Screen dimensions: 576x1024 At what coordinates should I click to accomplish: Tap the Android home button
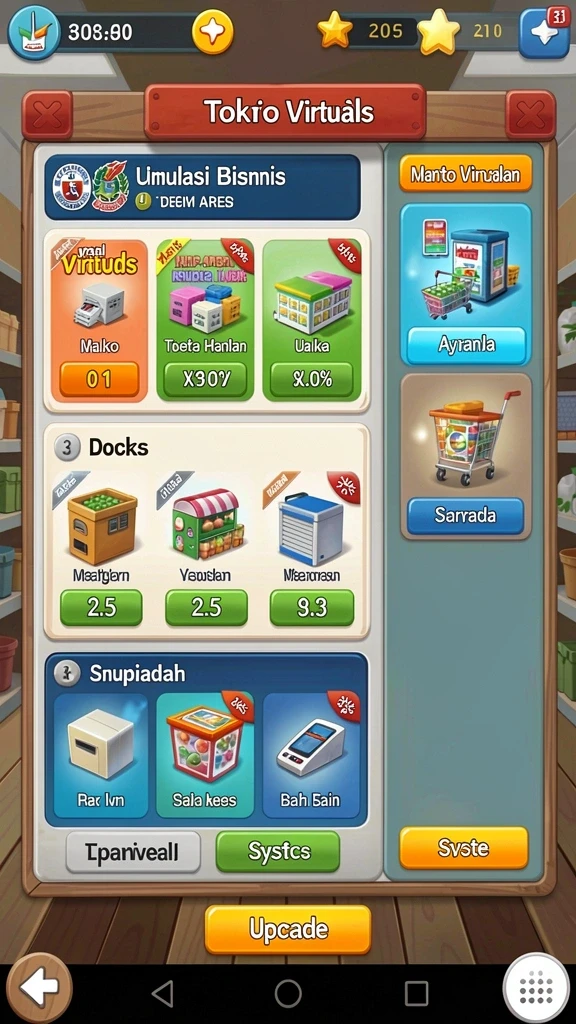(288, 993)
